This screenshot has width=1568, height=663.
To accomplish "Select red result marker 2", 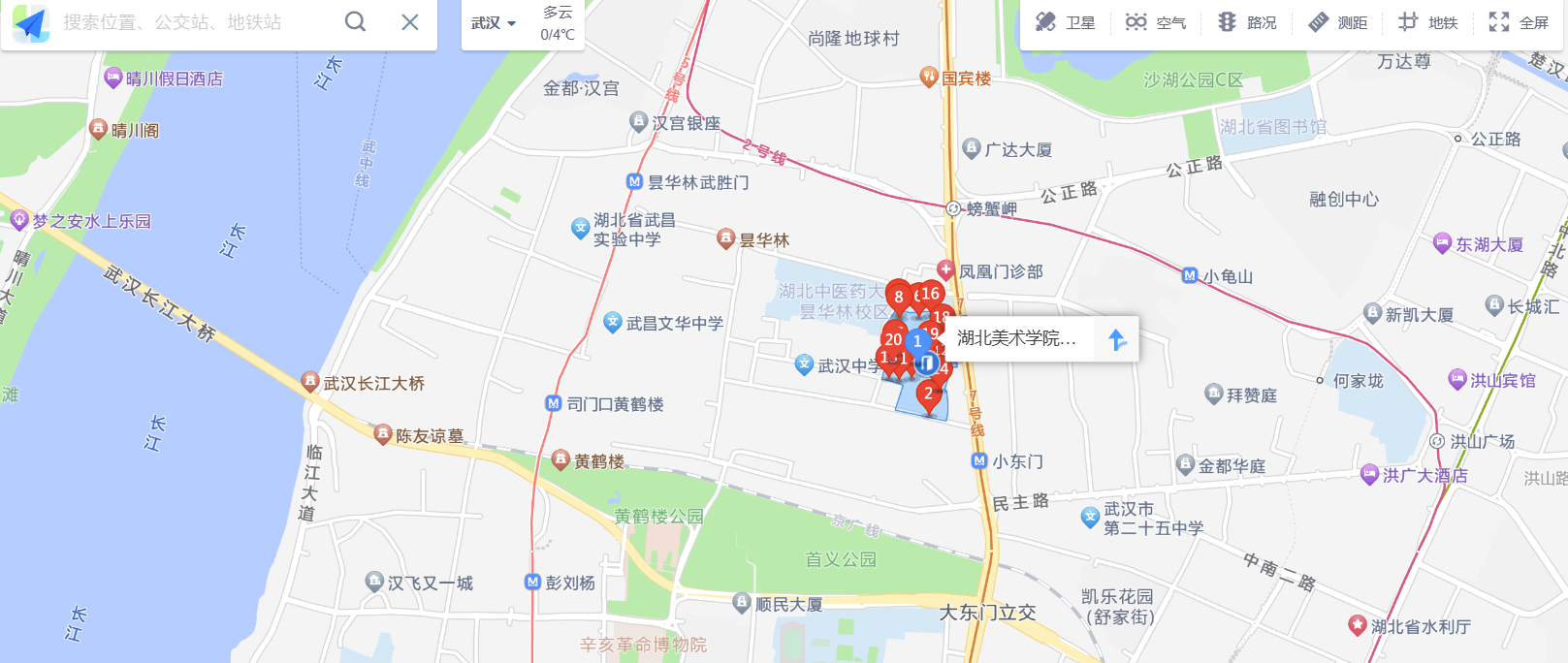I will [928, 393].
